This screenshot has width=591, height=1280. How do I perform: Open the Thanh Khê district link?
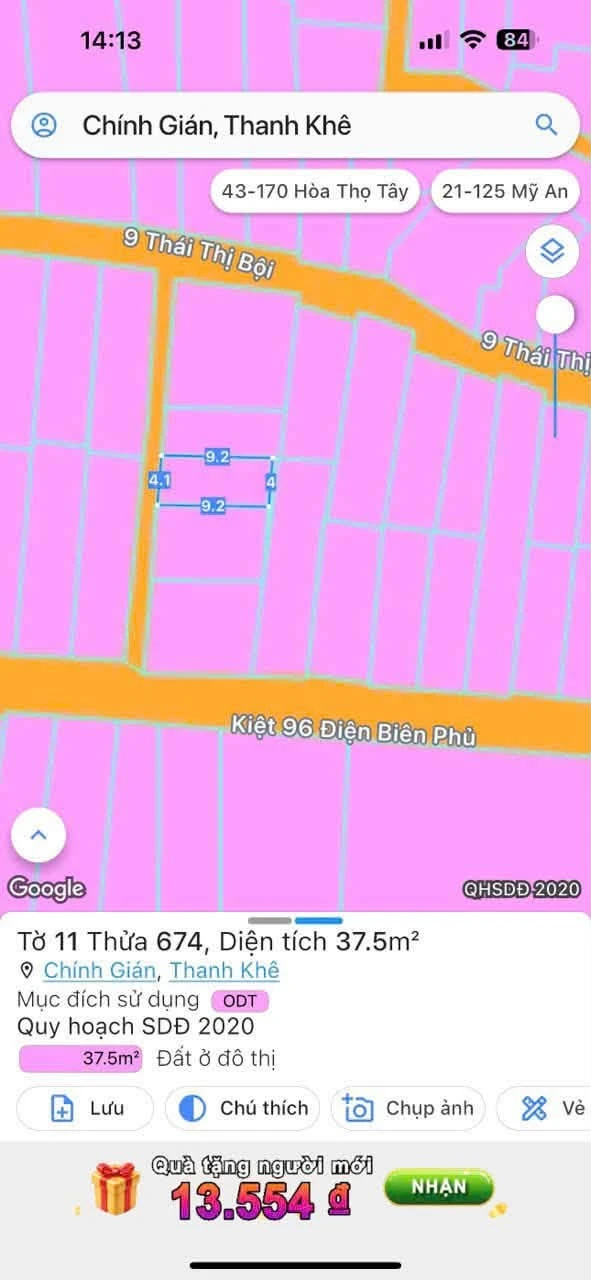point(224,970)
